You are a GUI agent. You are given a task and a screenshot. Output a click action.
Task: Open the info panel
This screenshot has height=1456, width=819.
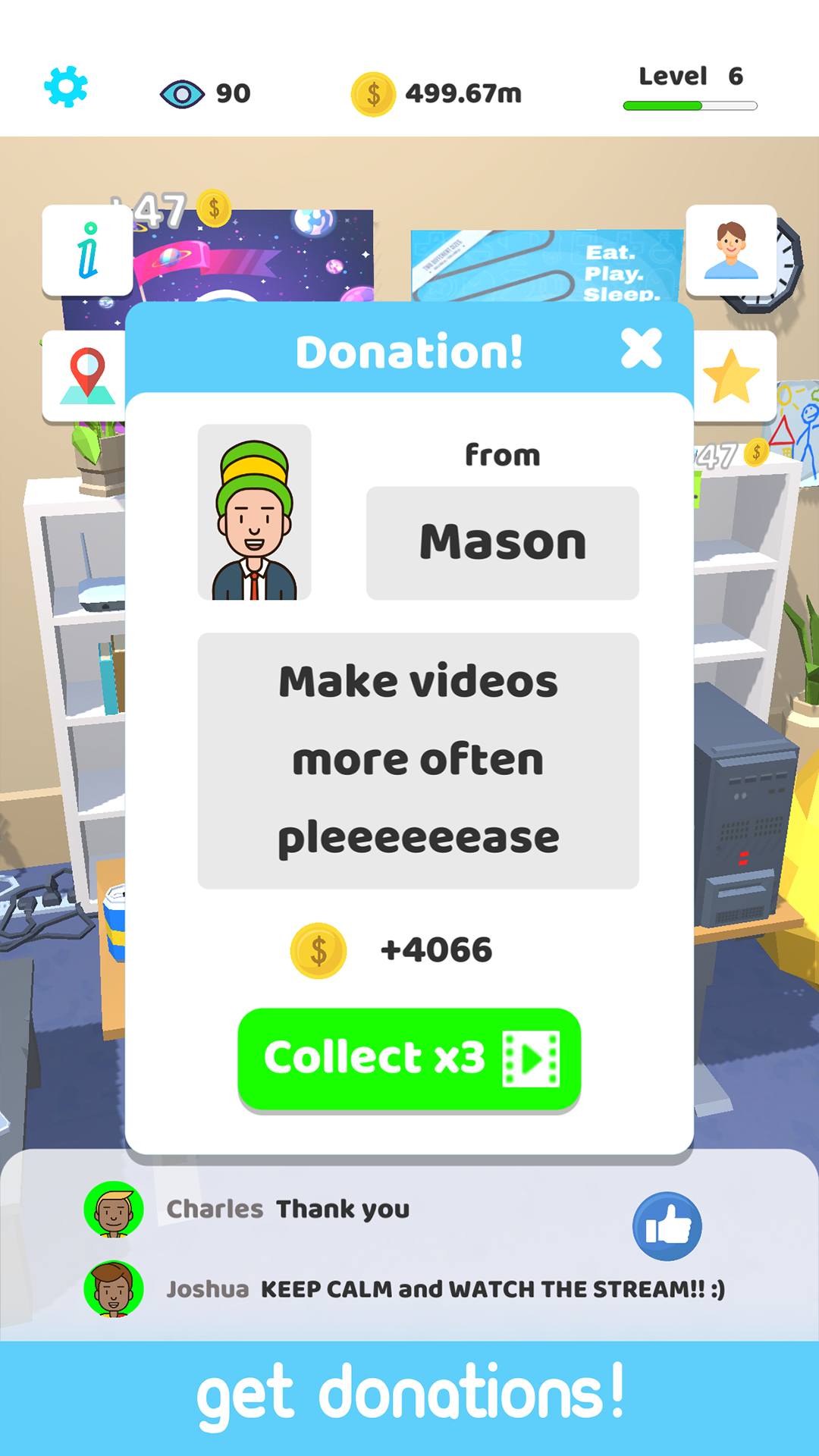click(x=87, y=250)
